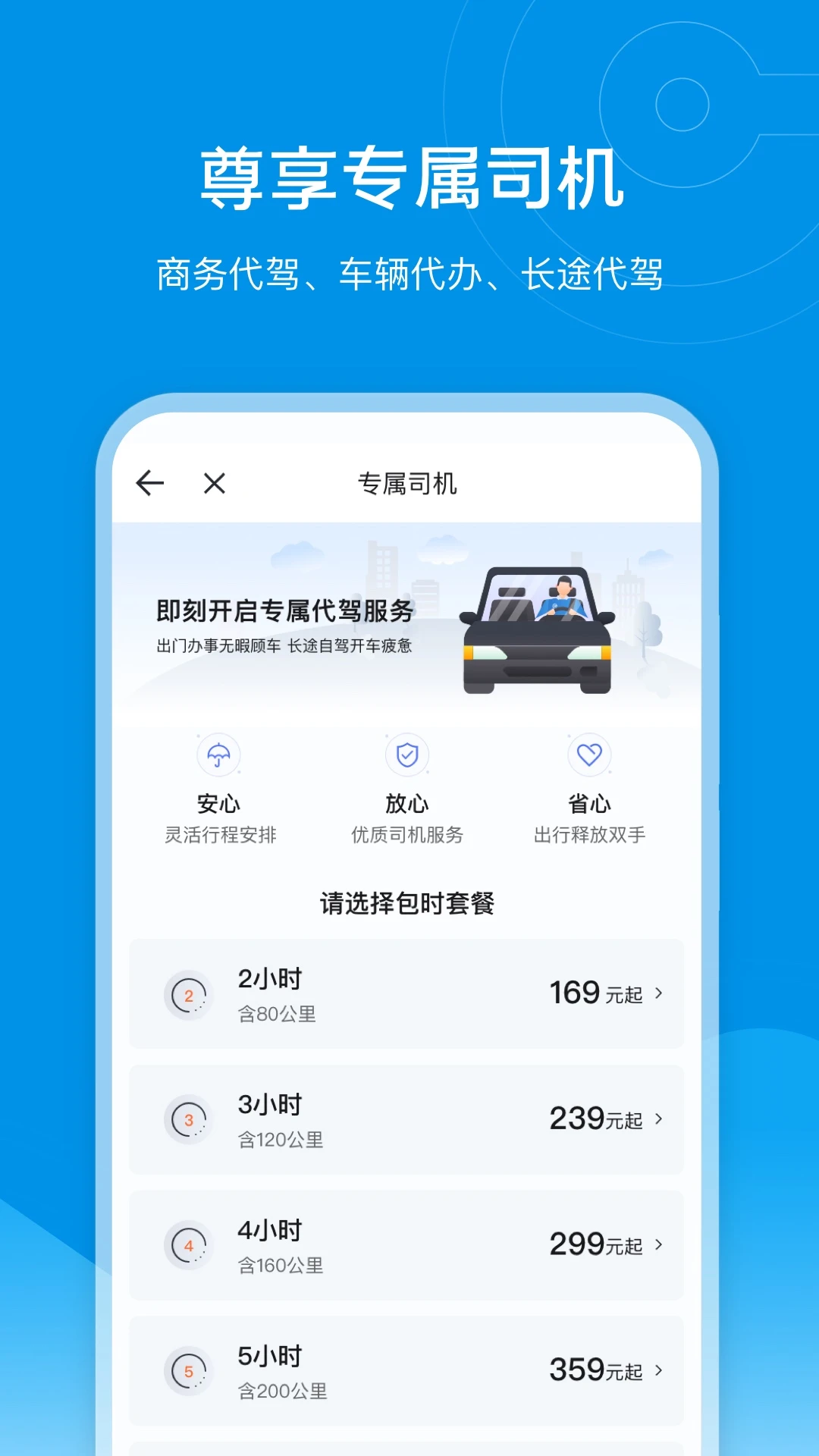Select the umbrella icon above 安心
The width and height of the screenshot is (819, 1456).
coord(218,756)
